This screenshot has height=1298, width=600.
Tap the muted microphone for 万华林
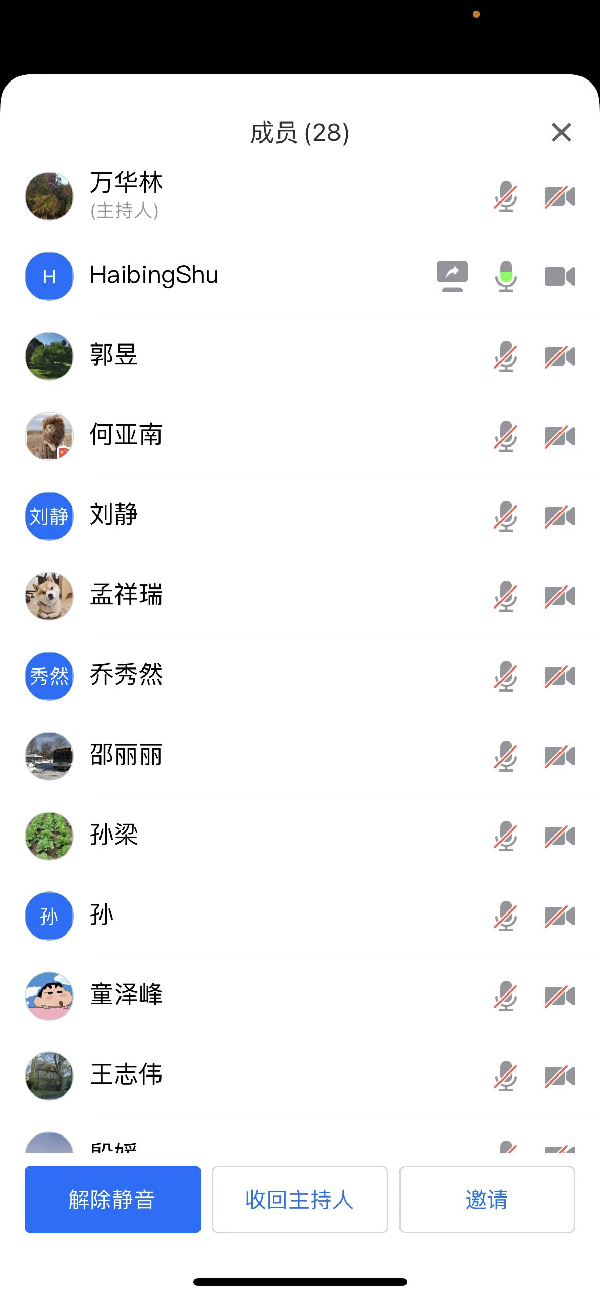point(506,196)
